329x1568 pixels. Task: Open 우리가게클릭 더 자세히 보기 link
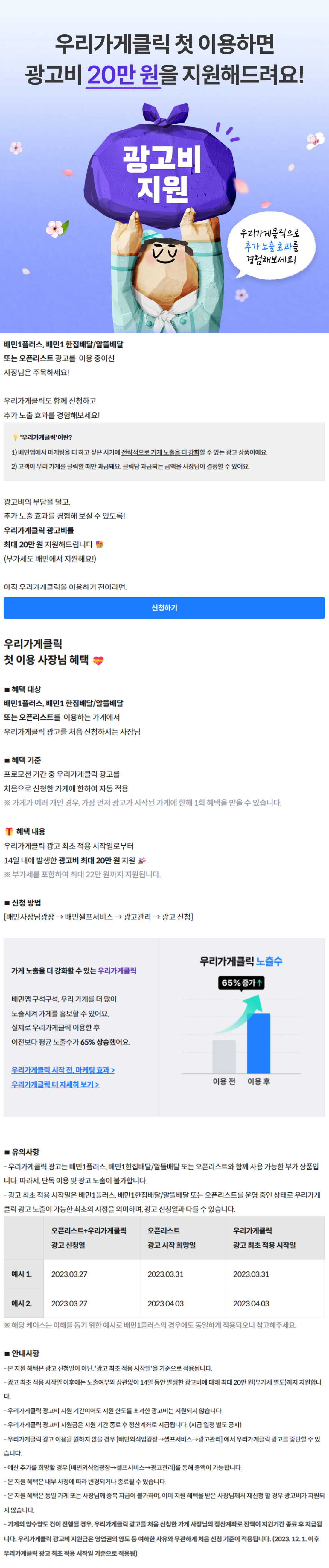pos(55,1084)
